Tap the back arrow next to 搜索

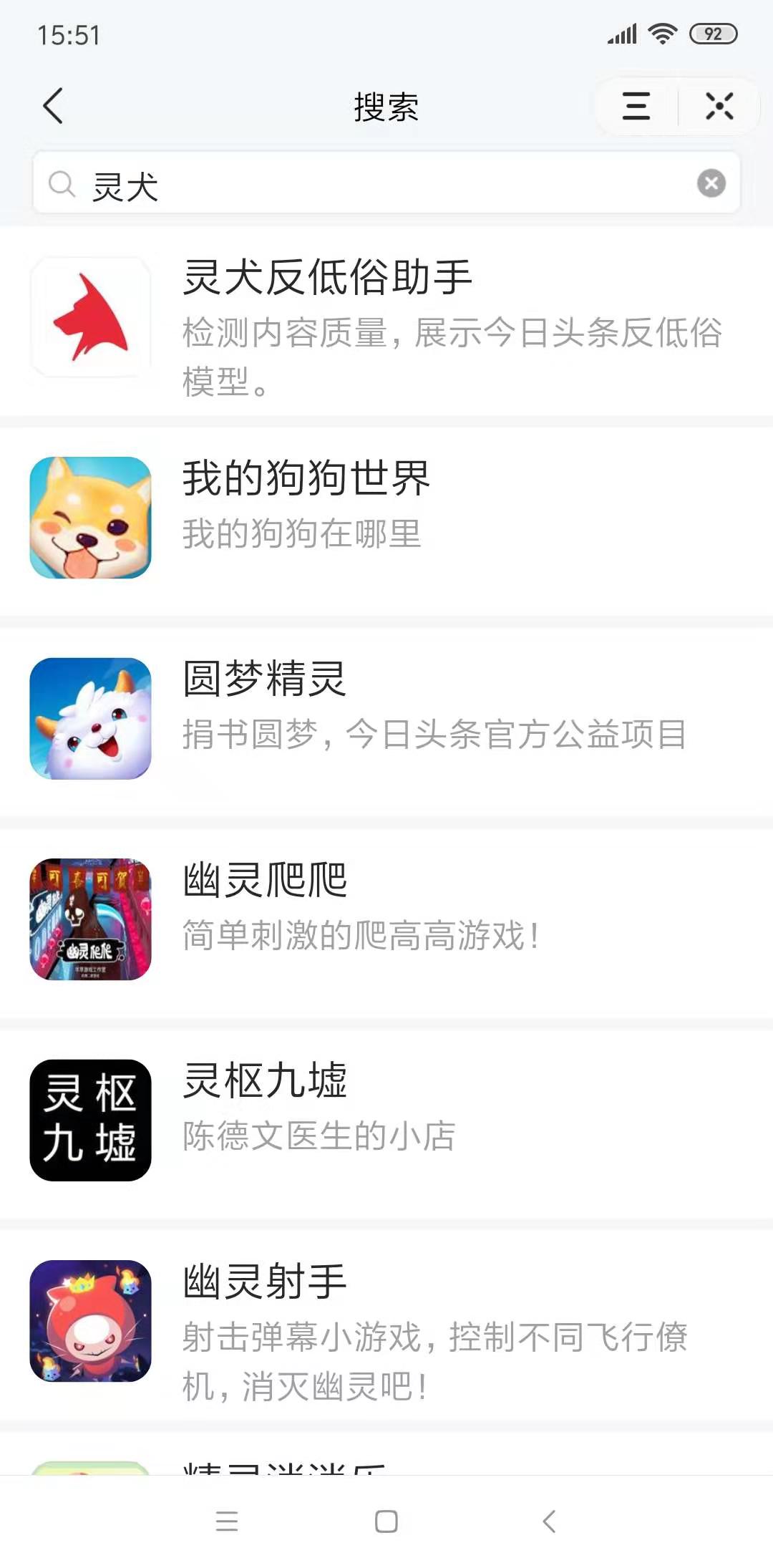tap(52, 107)
